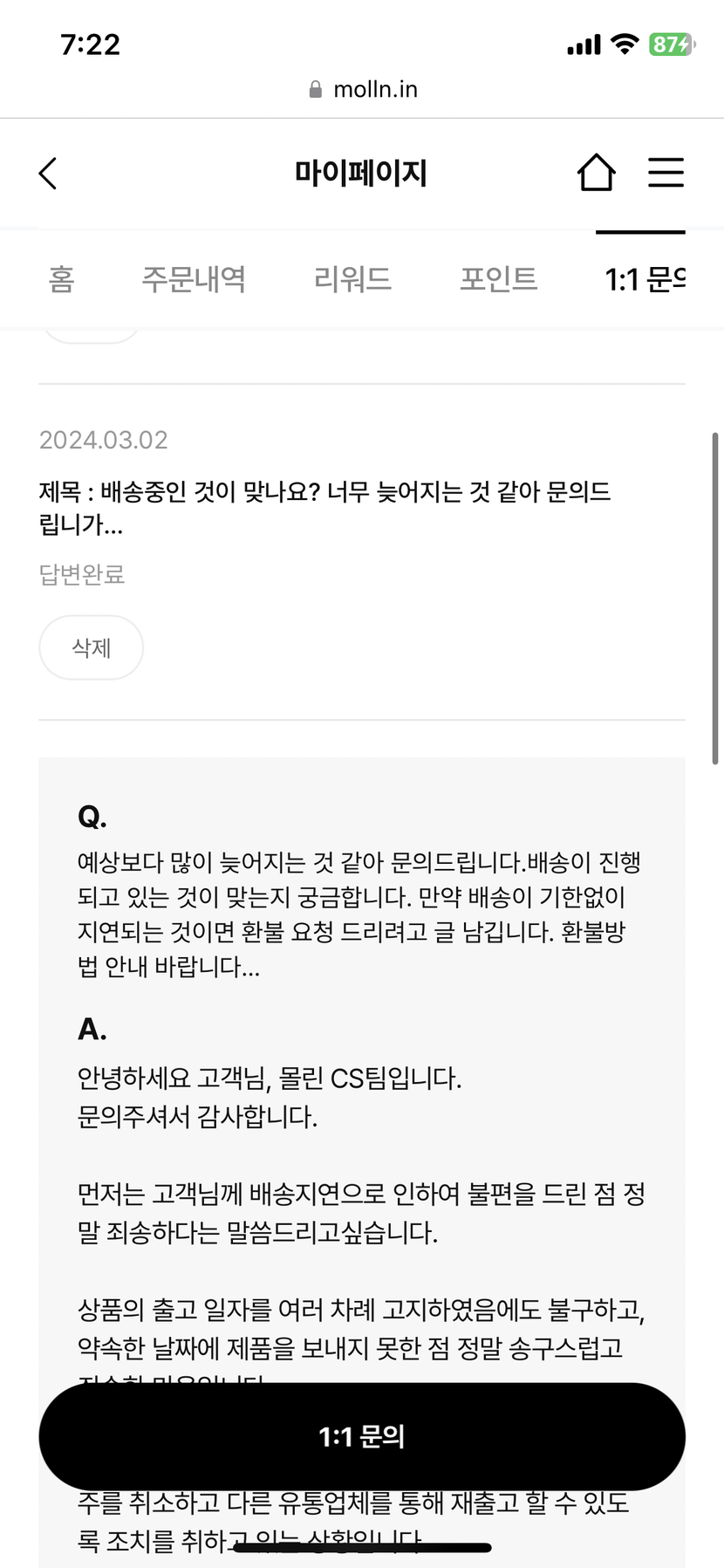Image resolution: width=724 pixels, height=1568 pixels.
Task: Delete the 2024.03.02 inquiry with 삭제
Action: point(91,647)
